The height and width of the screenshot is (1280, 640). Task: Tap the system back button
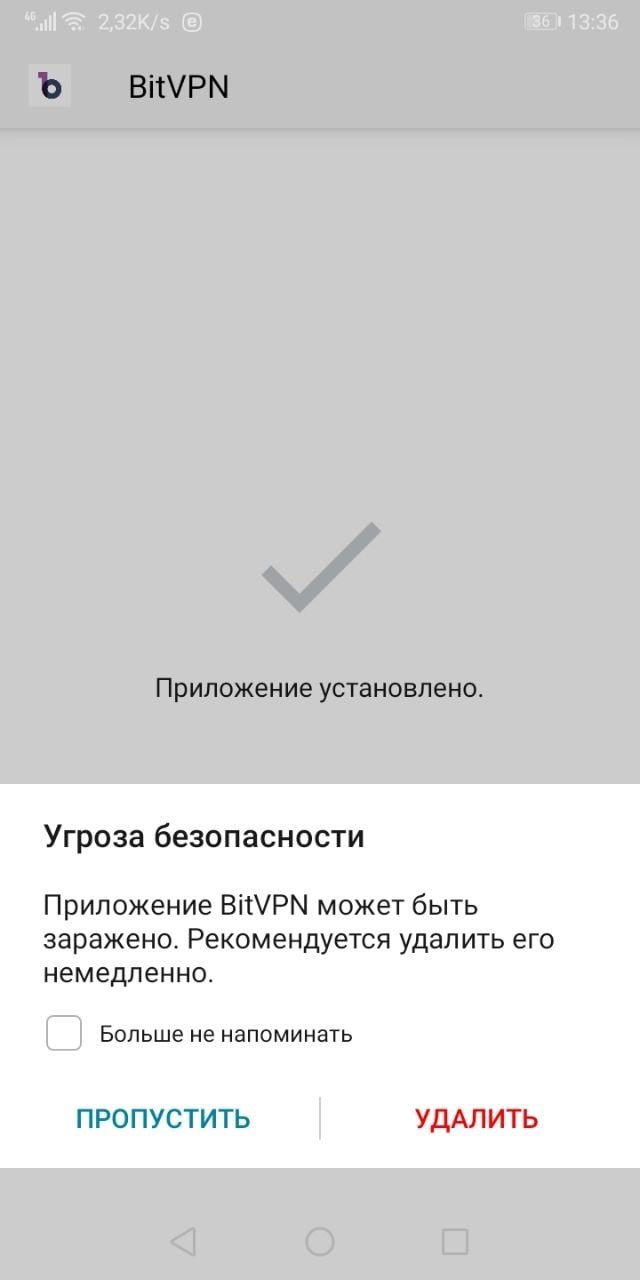183,1241
